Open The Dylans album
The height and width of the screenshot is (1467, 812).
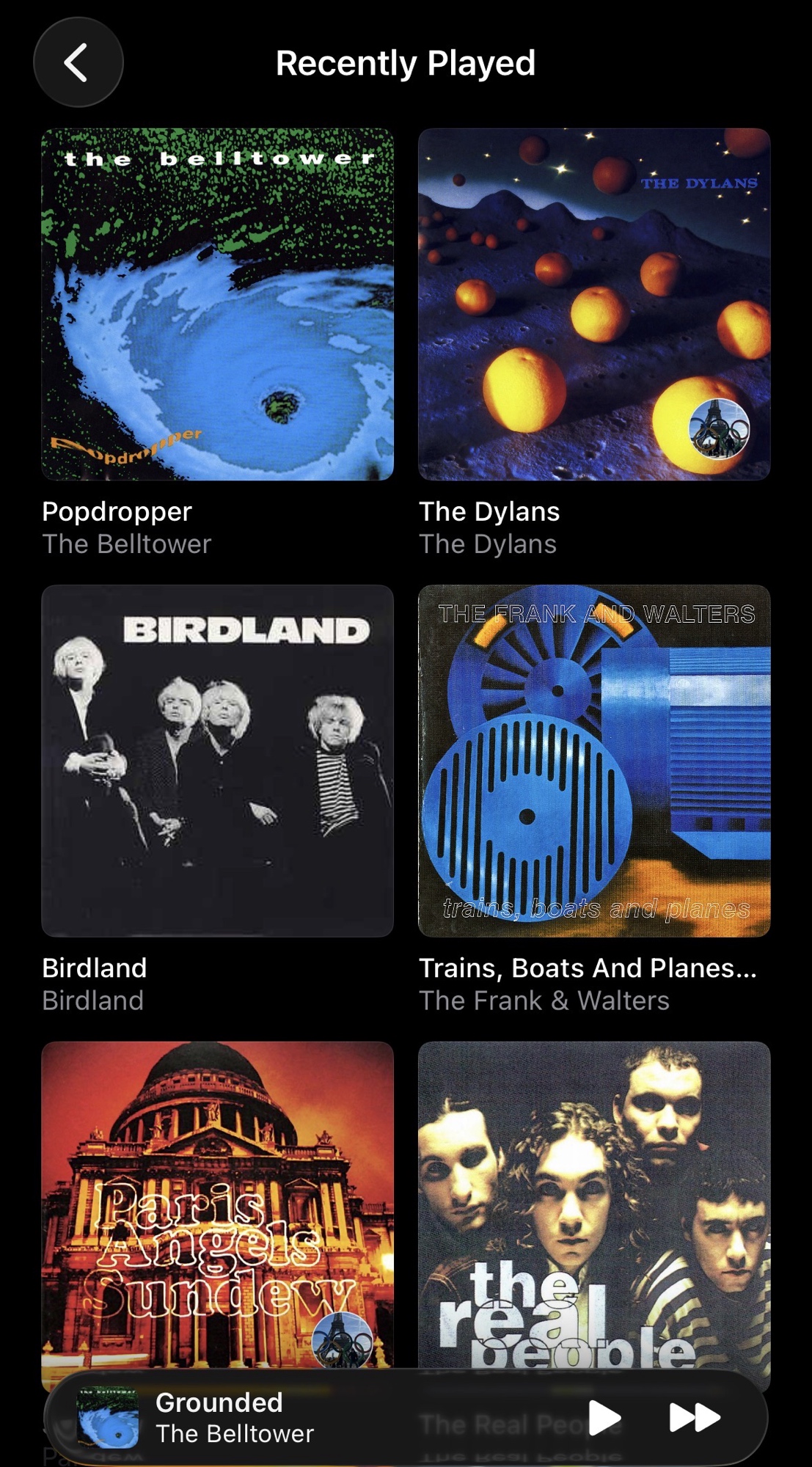[593, 304]
